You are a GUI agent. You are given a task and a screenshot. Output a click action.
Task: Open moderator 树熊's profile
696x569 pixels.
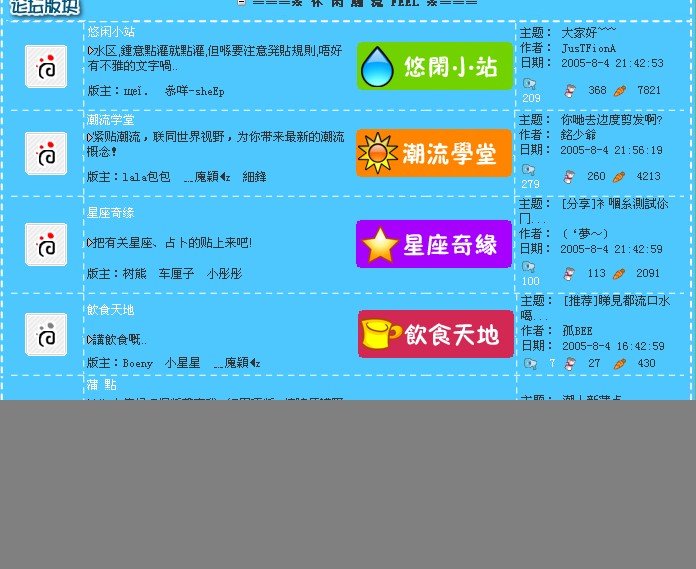pyautogui.click(x=134, y=273)
